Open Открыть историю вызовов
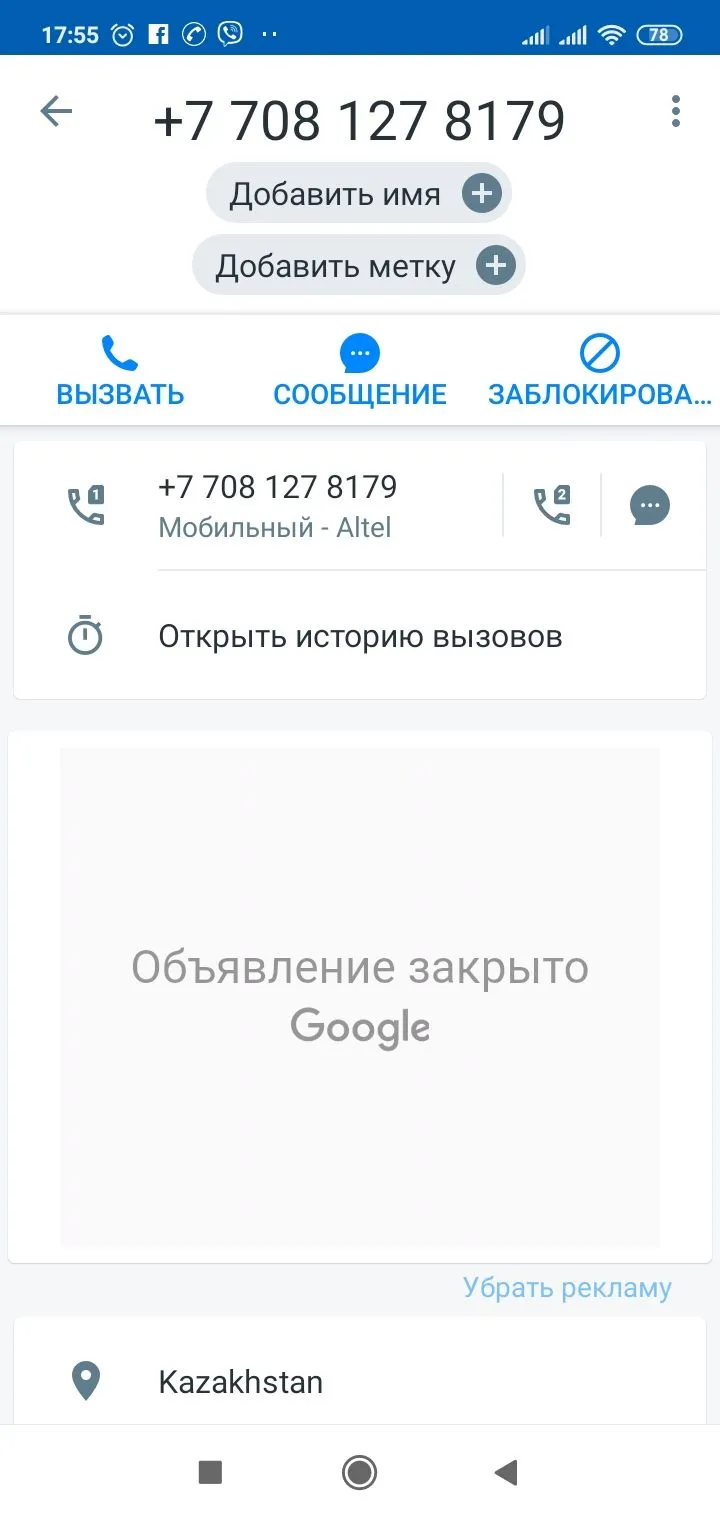This screenshot has width=720, height=1520. (360, 636)
